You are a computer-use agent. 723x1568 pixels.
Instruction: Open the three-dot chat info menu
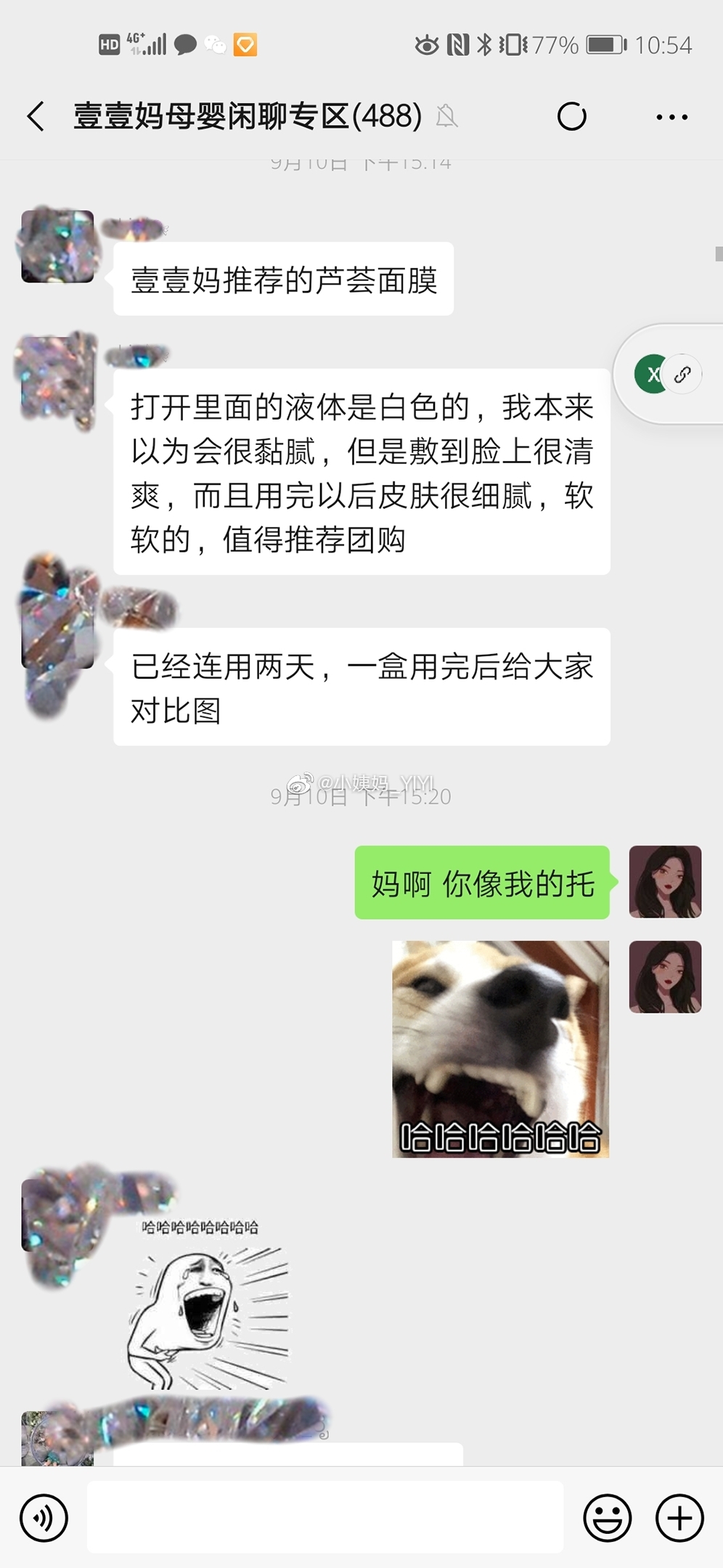[671, 117]
